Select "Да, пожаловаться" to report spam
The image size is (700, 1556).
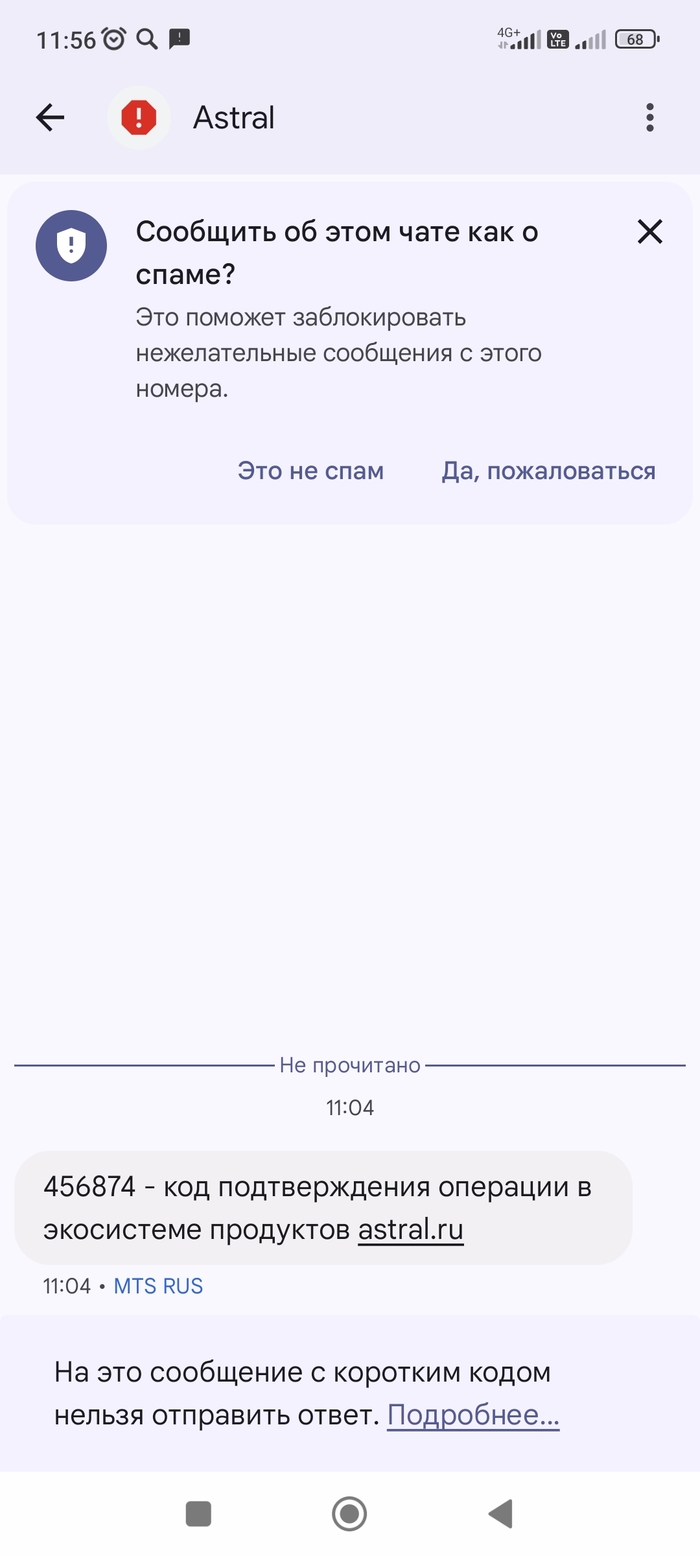[548, 471]
